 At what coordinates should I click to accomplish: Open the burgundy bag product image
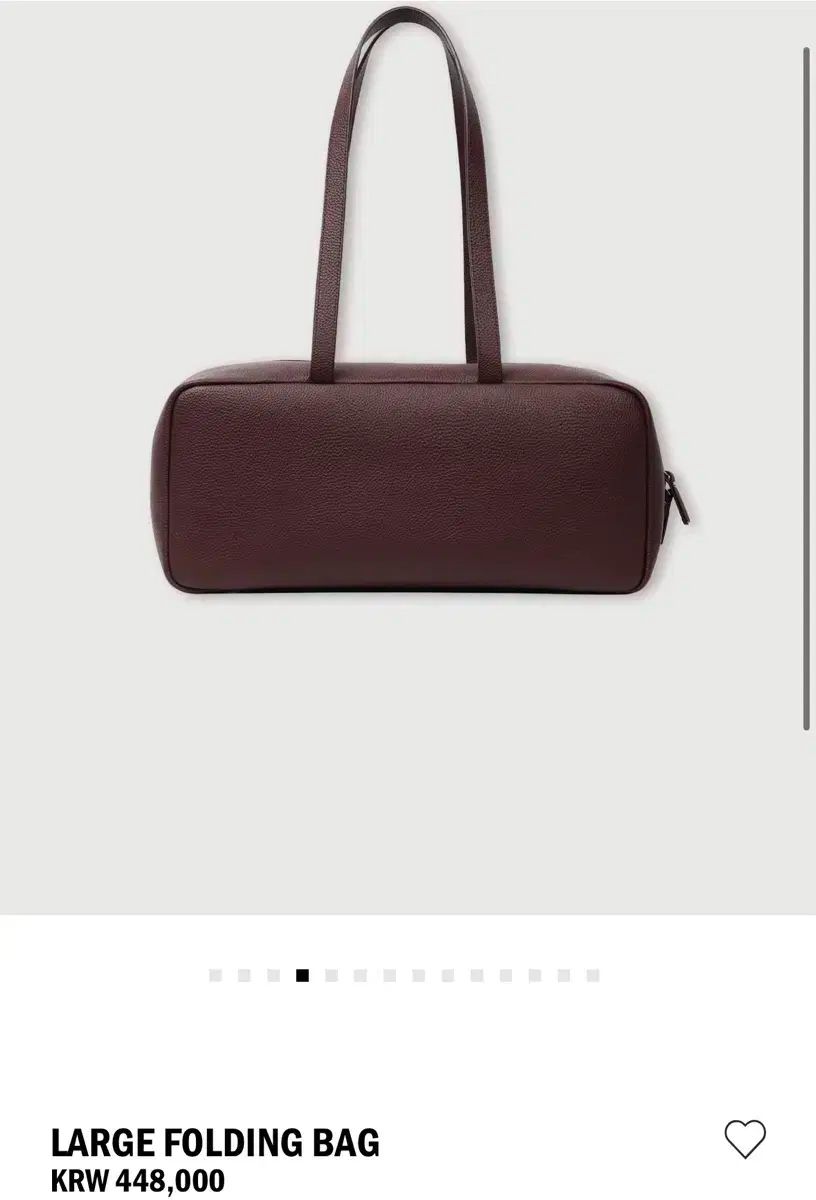420,470
